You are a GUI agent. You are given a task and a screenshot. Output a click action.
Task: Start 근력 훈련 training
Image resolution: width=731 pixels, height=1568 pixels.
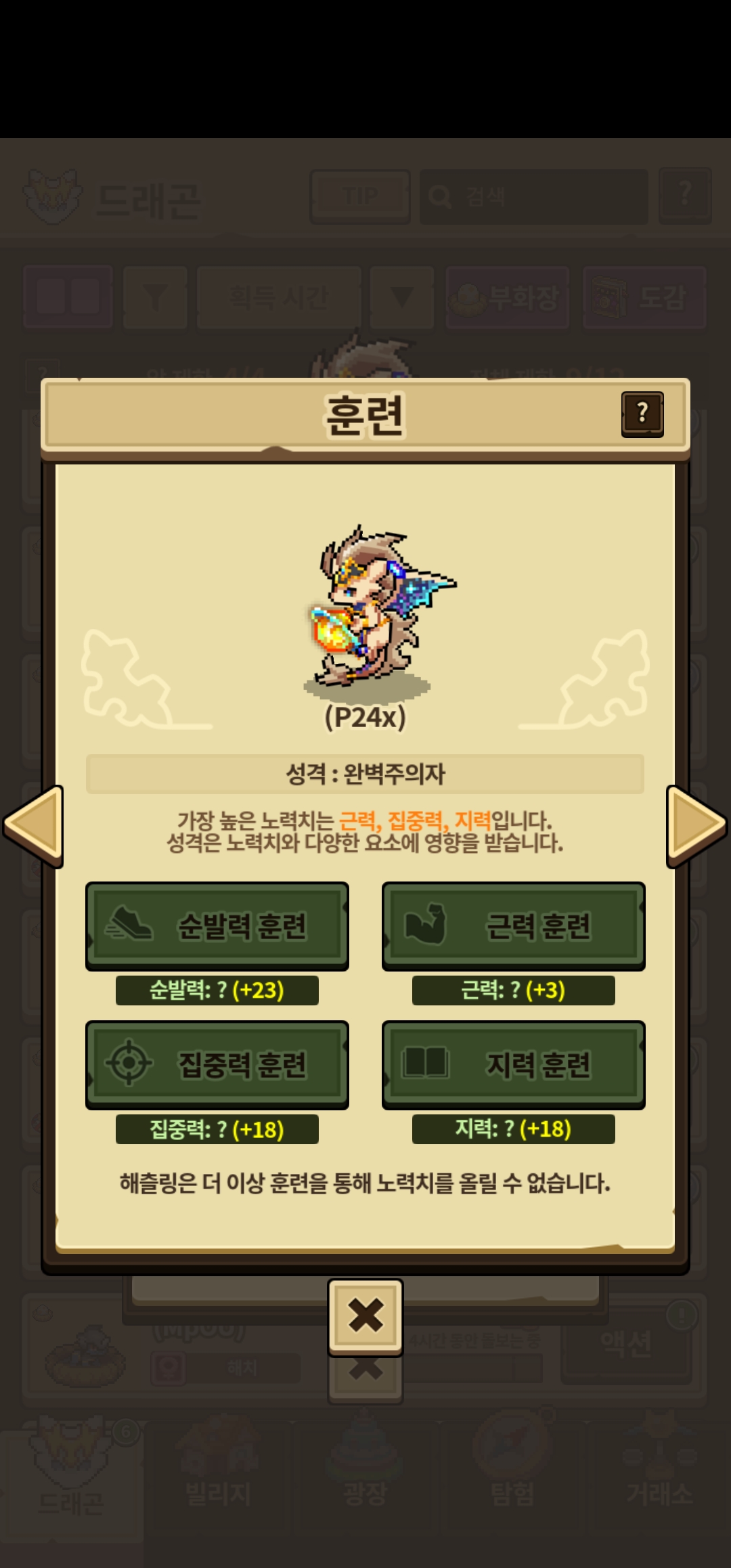coord(513,925)
